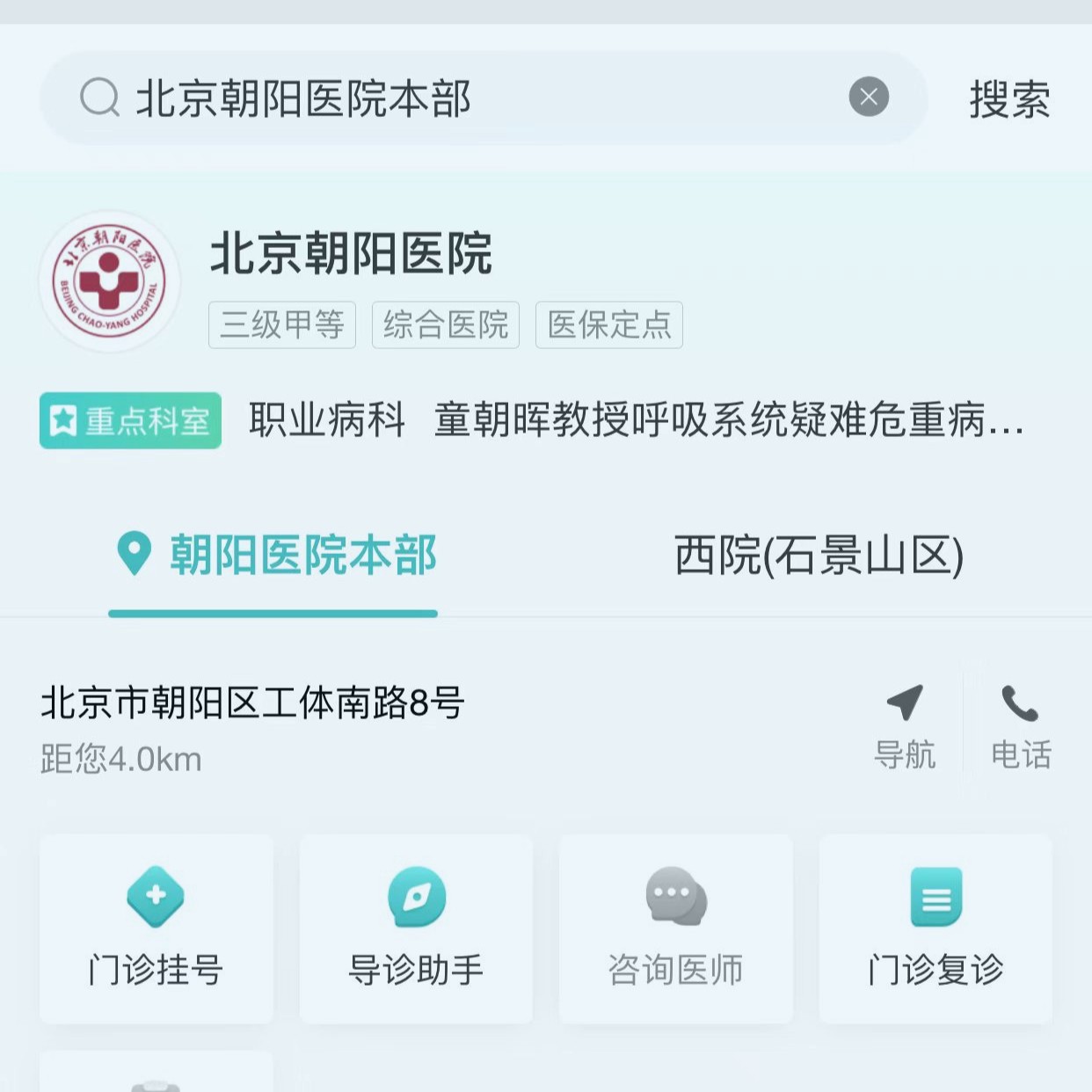Open 门诊挂号 appointment registration
Image resolution: width=1092 pixels, height=1092 pixels.
click(x=156, y=928)
